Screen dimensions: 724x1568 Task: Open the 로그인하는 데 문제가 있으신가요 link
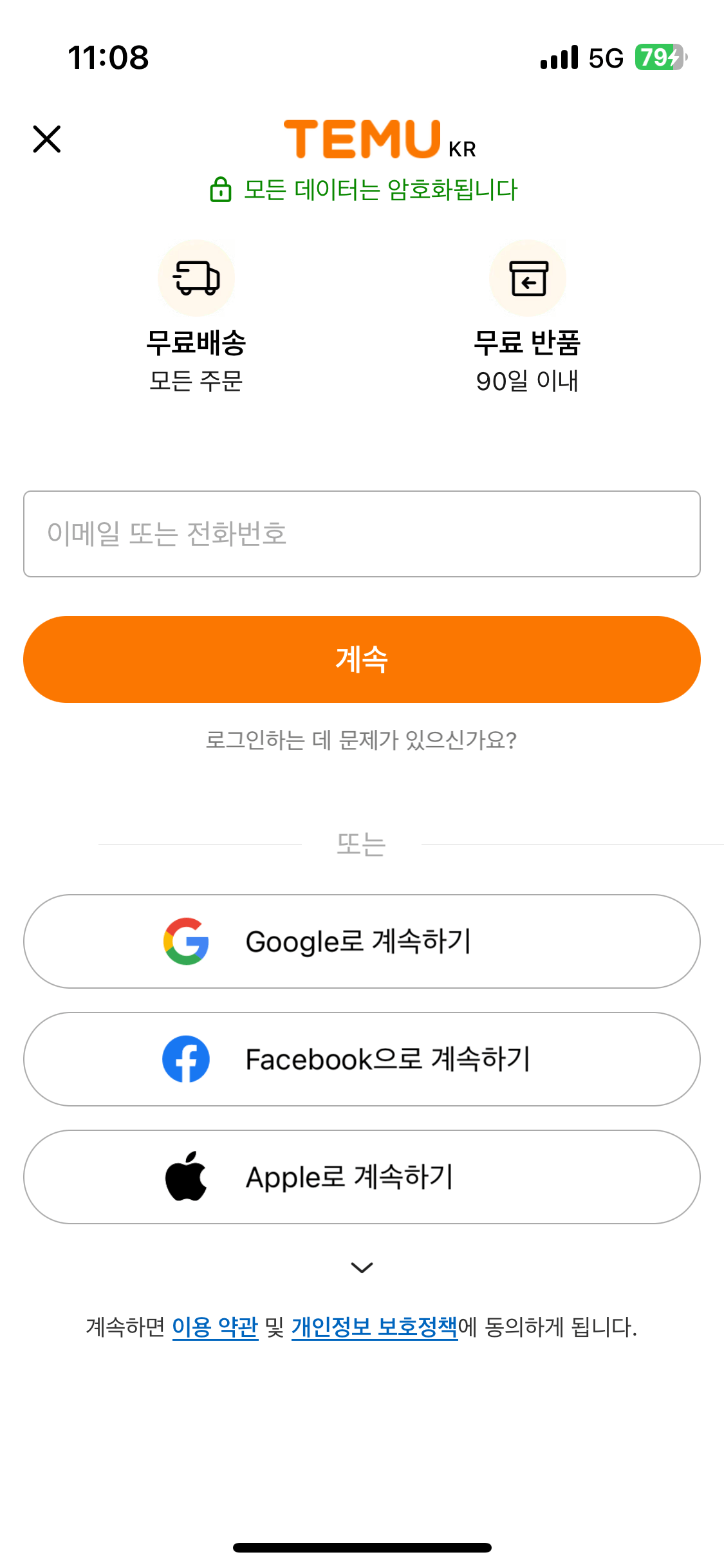(x=362, y=742)
